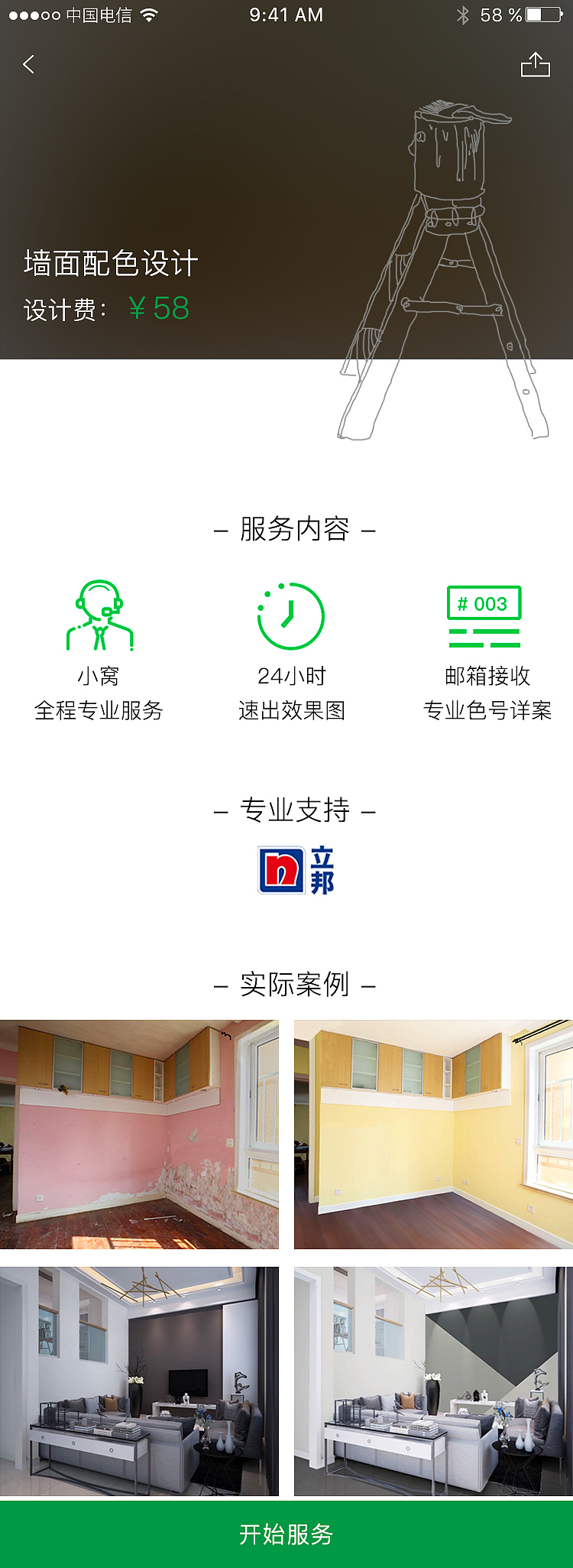This screenshot has width=573, height=1568.
Task: Tap the #003 邮箱接收 color-code card icon
Action: (484, 615)
